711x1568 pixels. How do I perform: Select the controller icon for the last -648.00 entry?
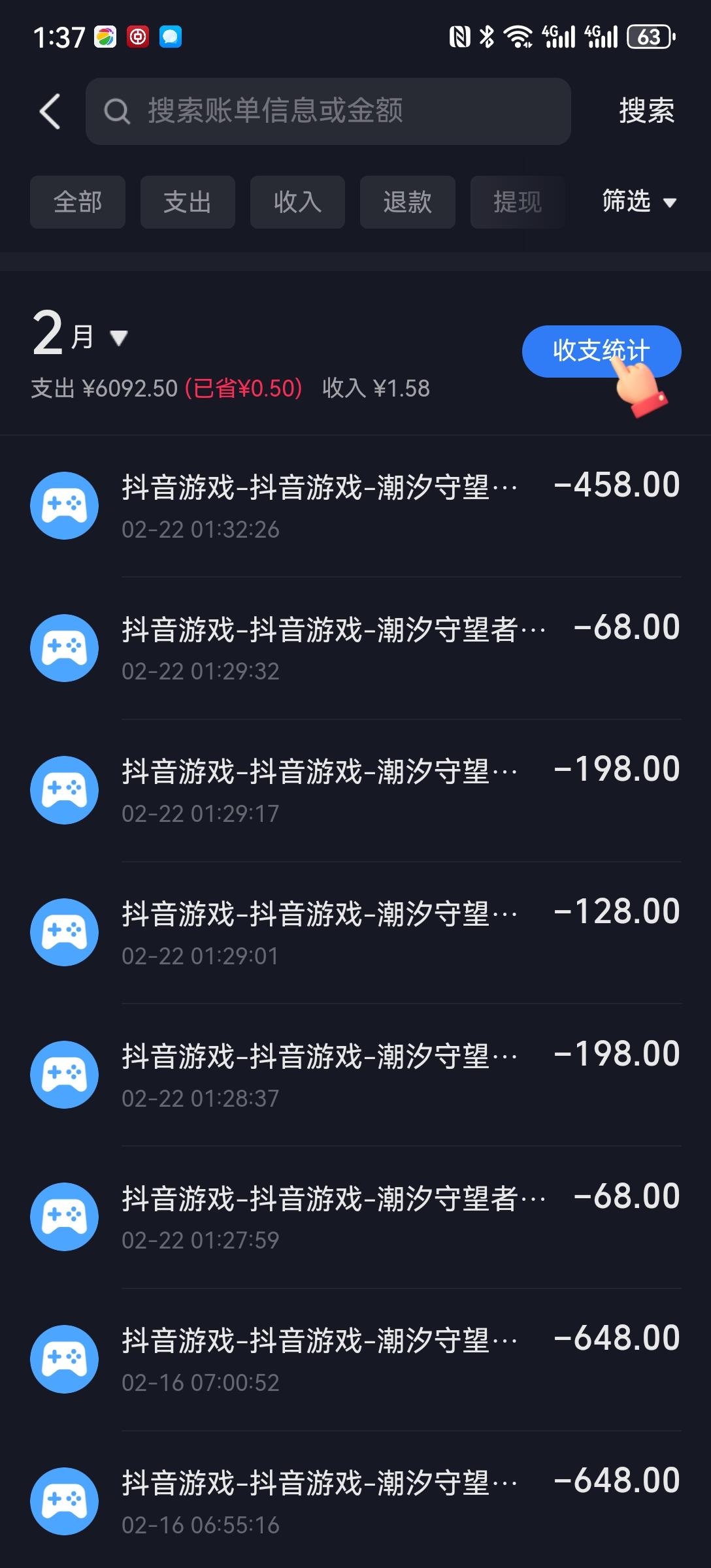tap(64, 1501)
